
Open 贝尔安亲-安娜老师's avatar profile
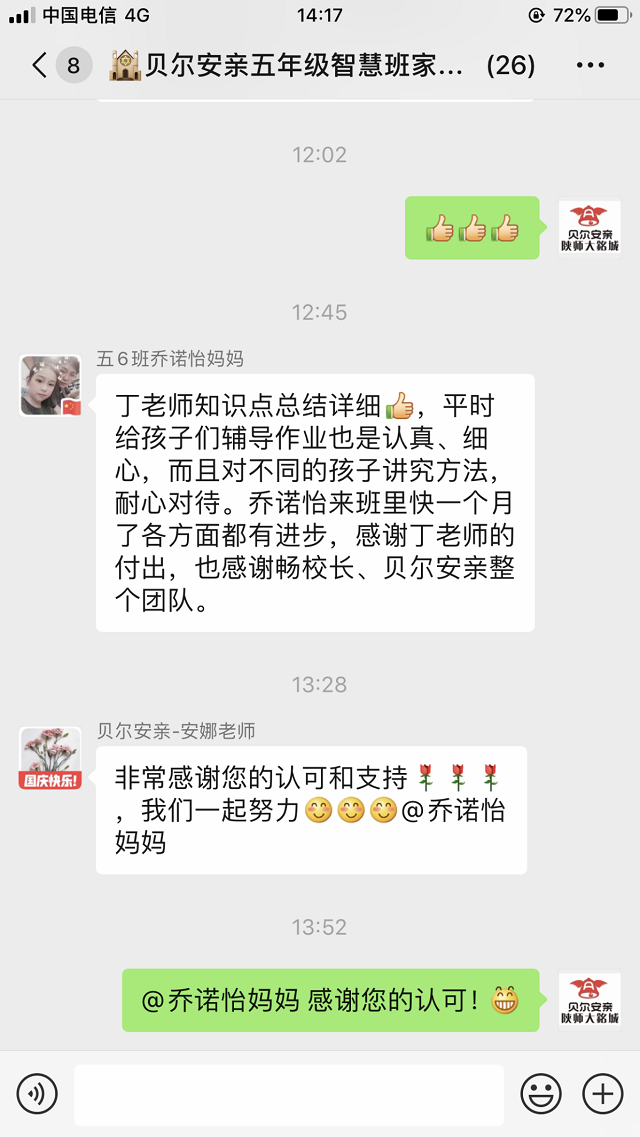coord(51,758)
